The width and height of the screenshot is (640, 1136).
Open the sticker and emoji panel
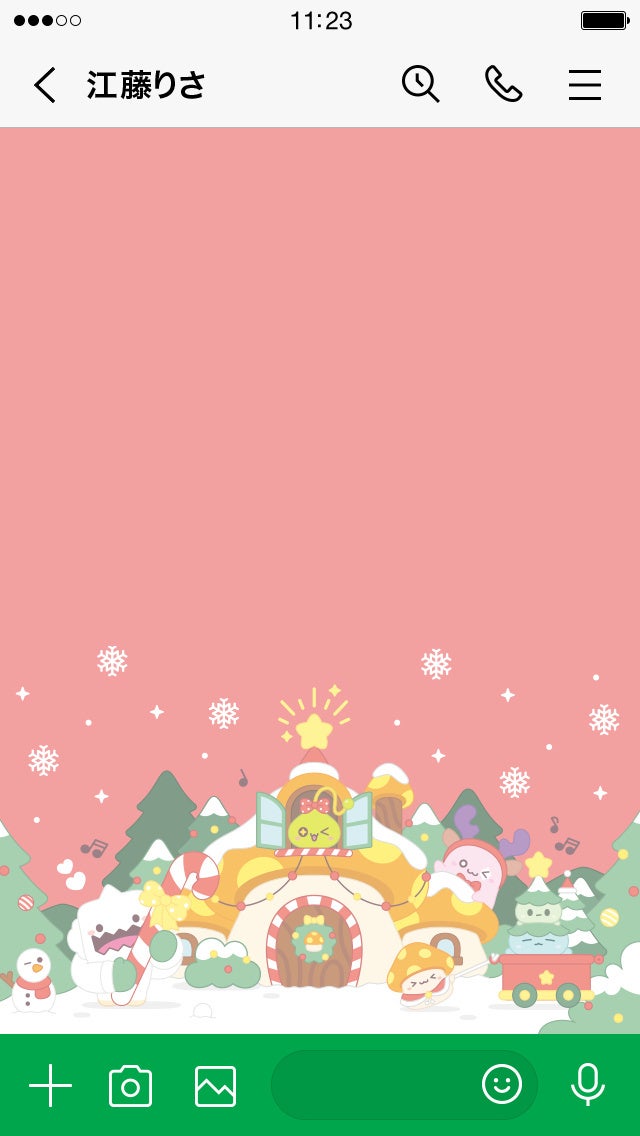pos(502,1084)
